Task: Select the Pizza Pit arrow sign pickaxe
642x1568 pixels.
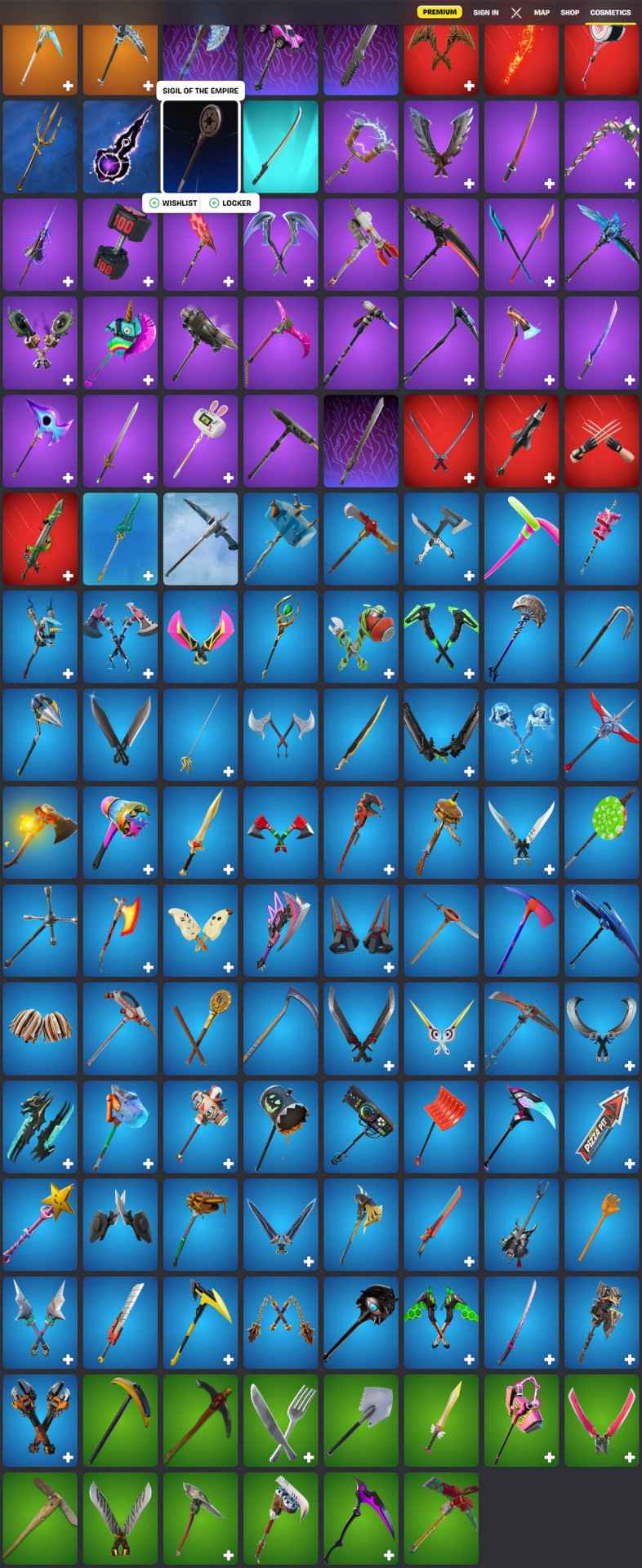Action: [601, 1126]
